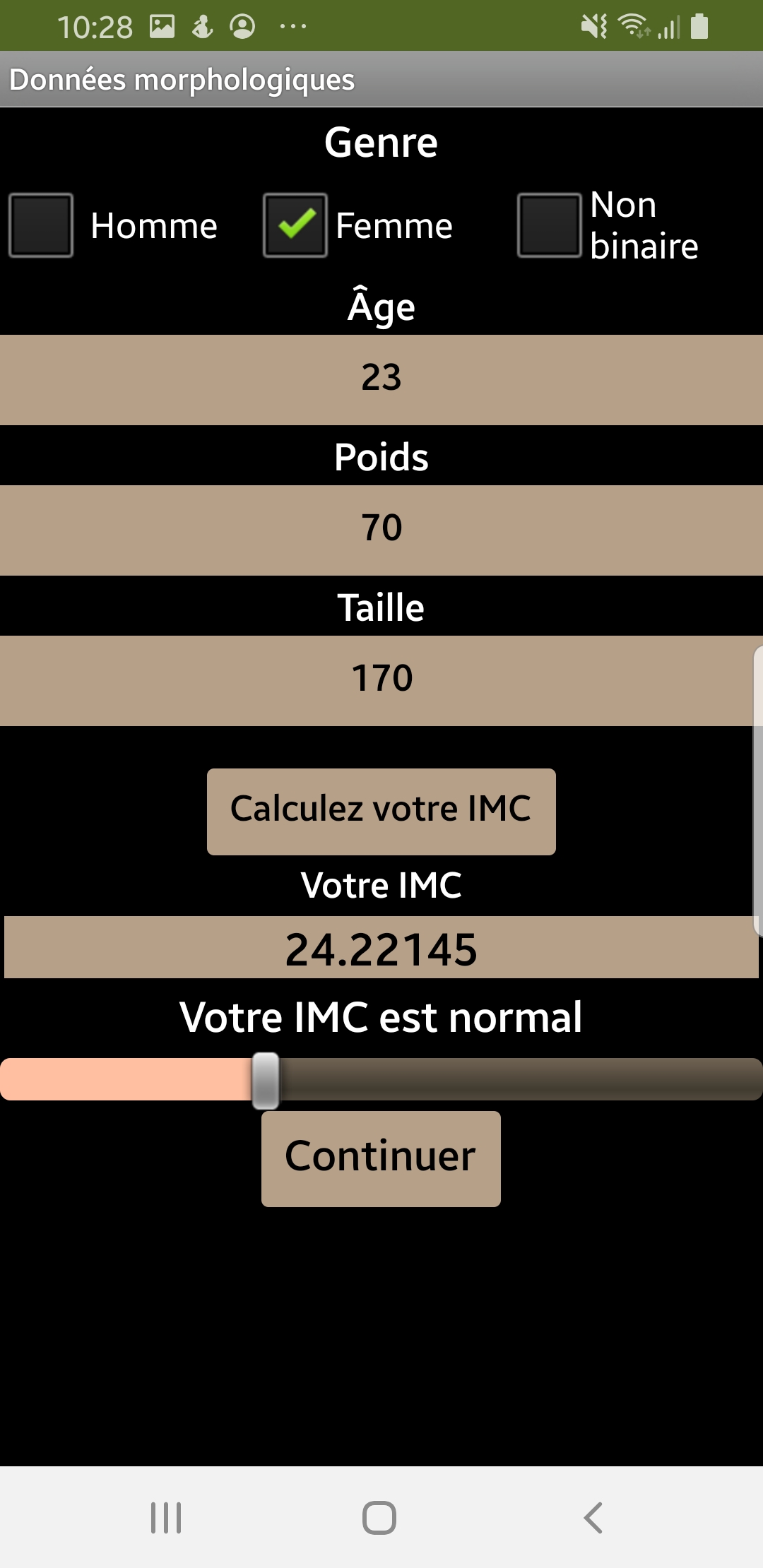This screenshot has height=1568, width=763.
Task: Open recent apps from navigation bar
Action: click(166, 1517)
